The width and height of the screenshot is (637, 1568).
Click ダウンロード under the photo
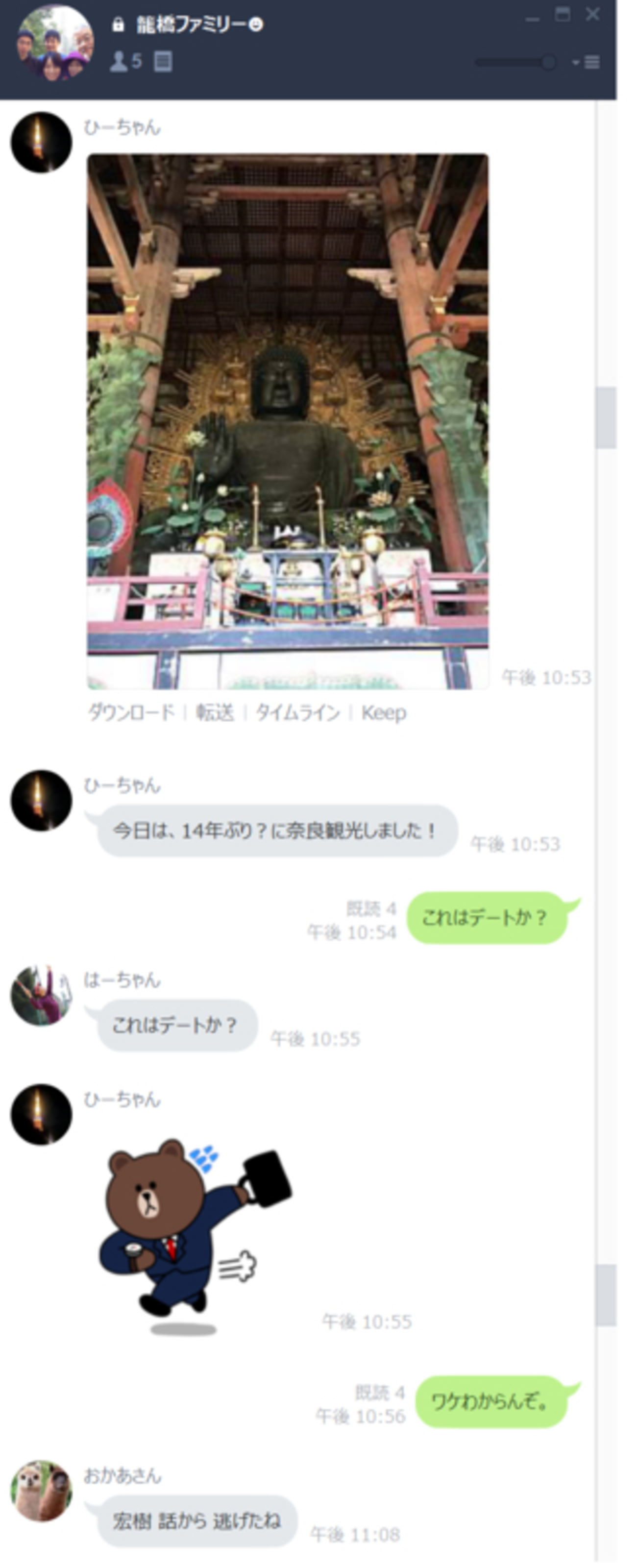131,712
